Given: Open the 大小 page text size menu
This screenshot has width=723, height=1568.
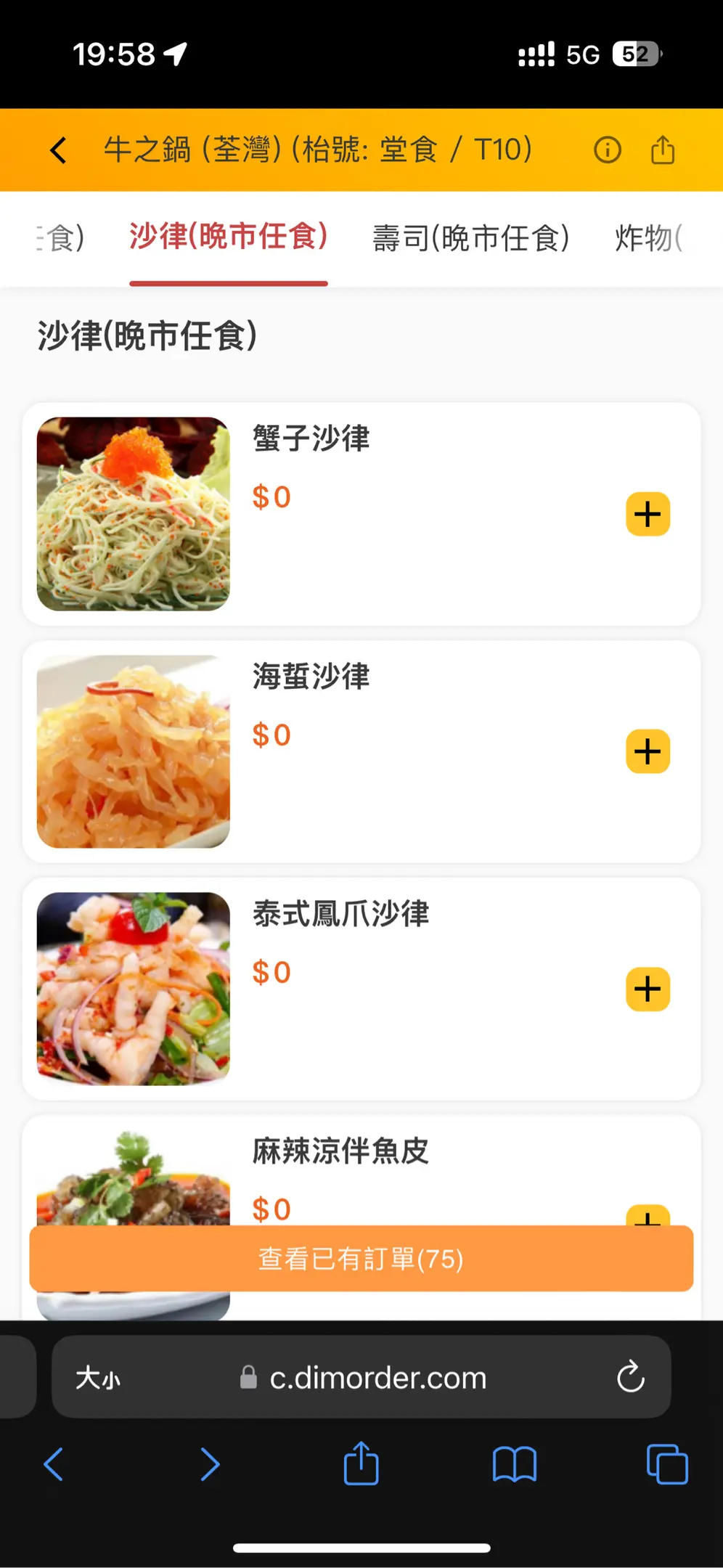Looking at the screenshot, I should tap(98, 1377).
